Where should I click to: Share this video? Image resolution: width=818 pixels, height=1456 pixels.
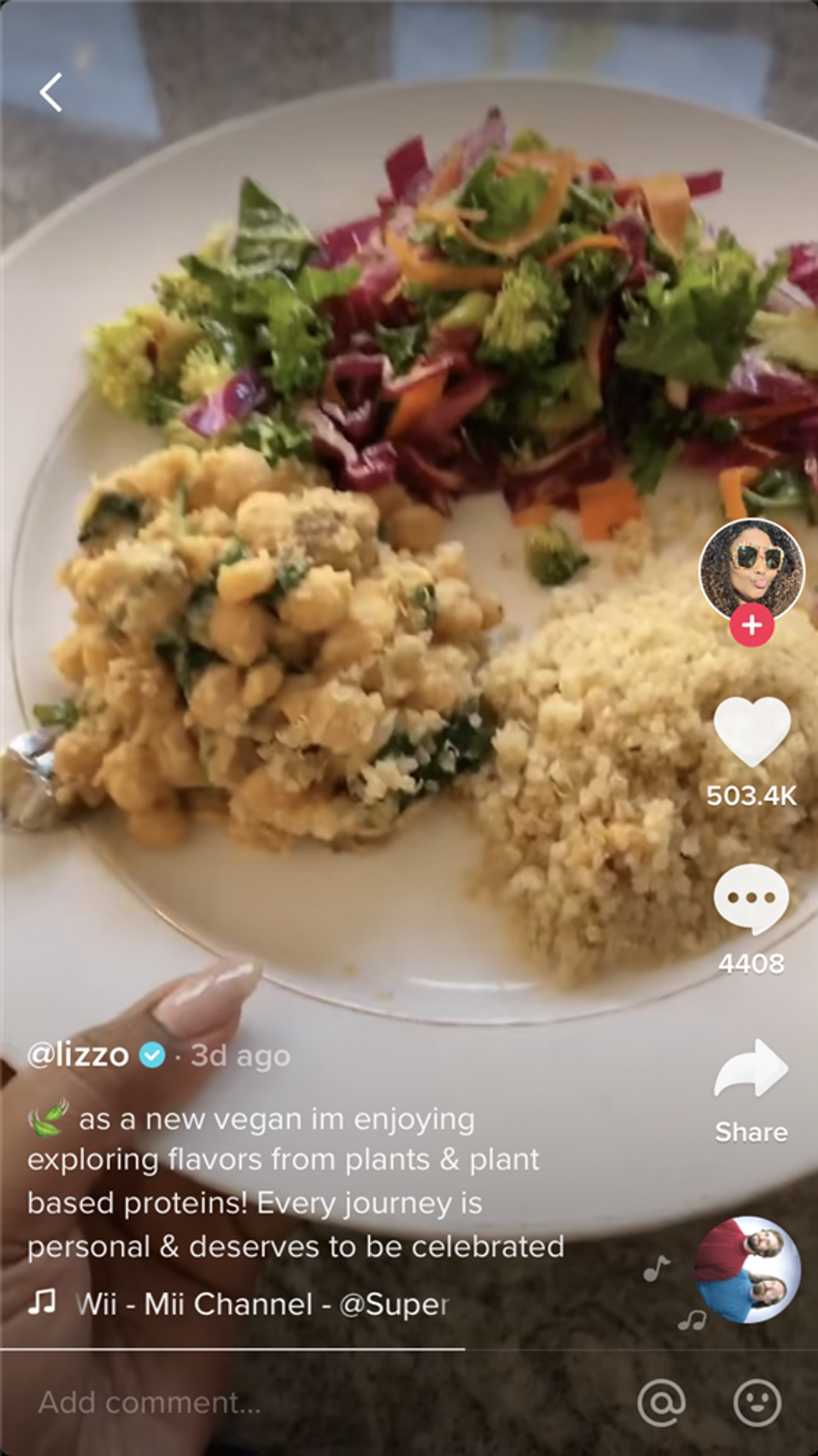tap(751, 1071)
